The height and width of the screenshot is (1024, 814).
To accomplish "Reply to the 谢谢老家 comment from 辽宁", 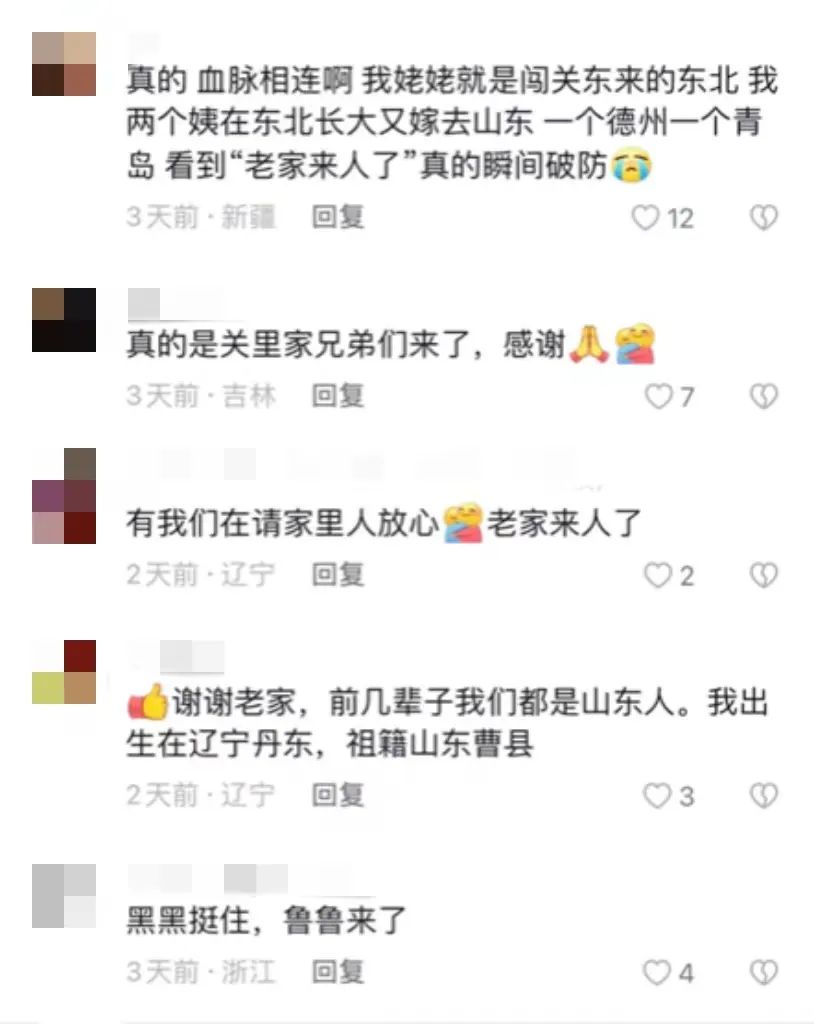I will 338,795.
